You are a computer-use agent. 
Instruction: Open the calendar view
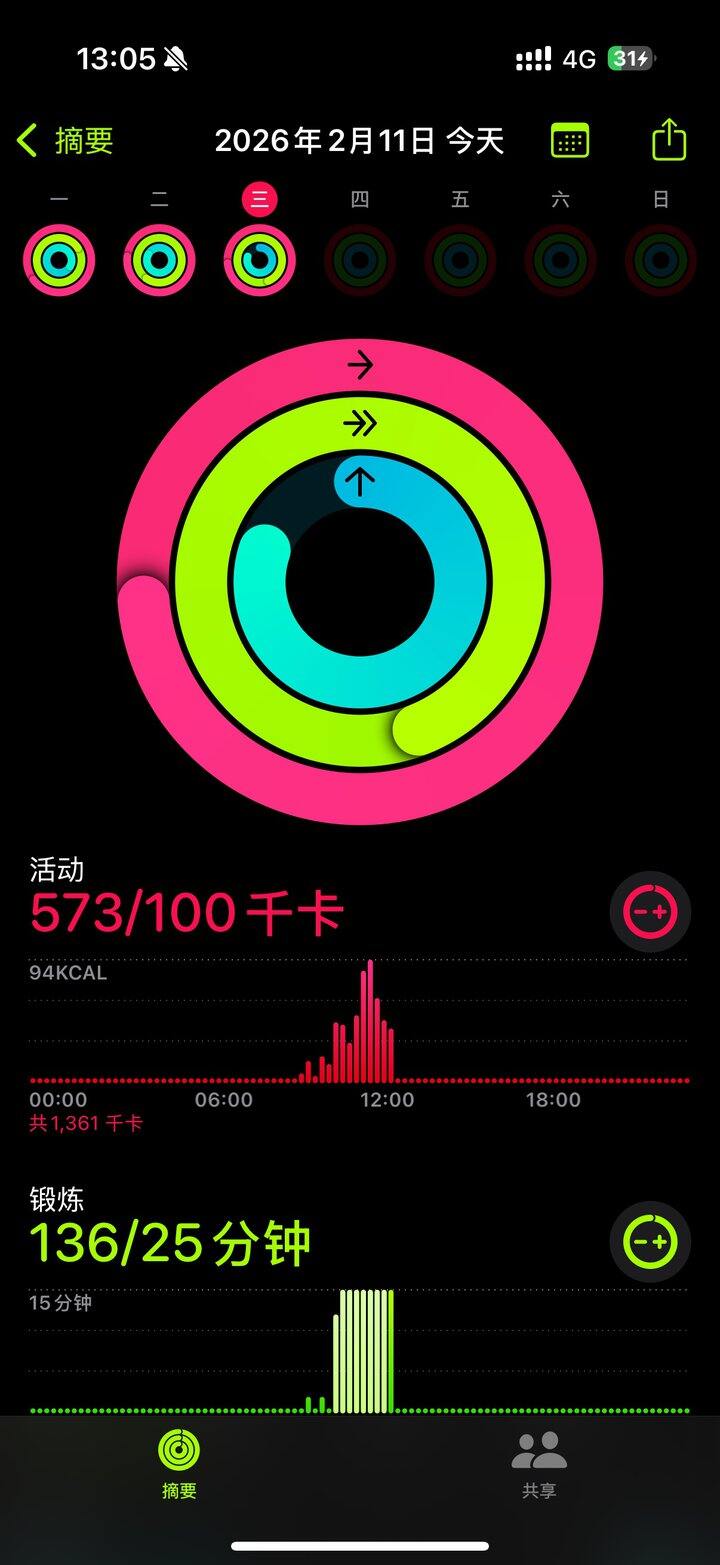pyautogui.click(x=570, y=141)
